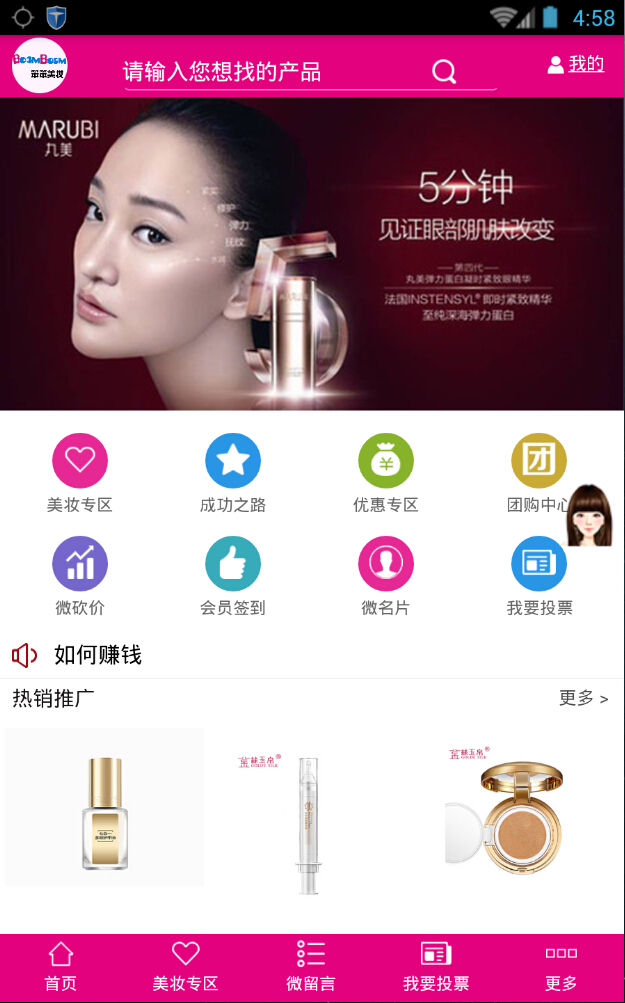The height and width of the screenshot is (1003, 625).
Task: Open 成功之路 section
Action: click(x=233, y=461)
